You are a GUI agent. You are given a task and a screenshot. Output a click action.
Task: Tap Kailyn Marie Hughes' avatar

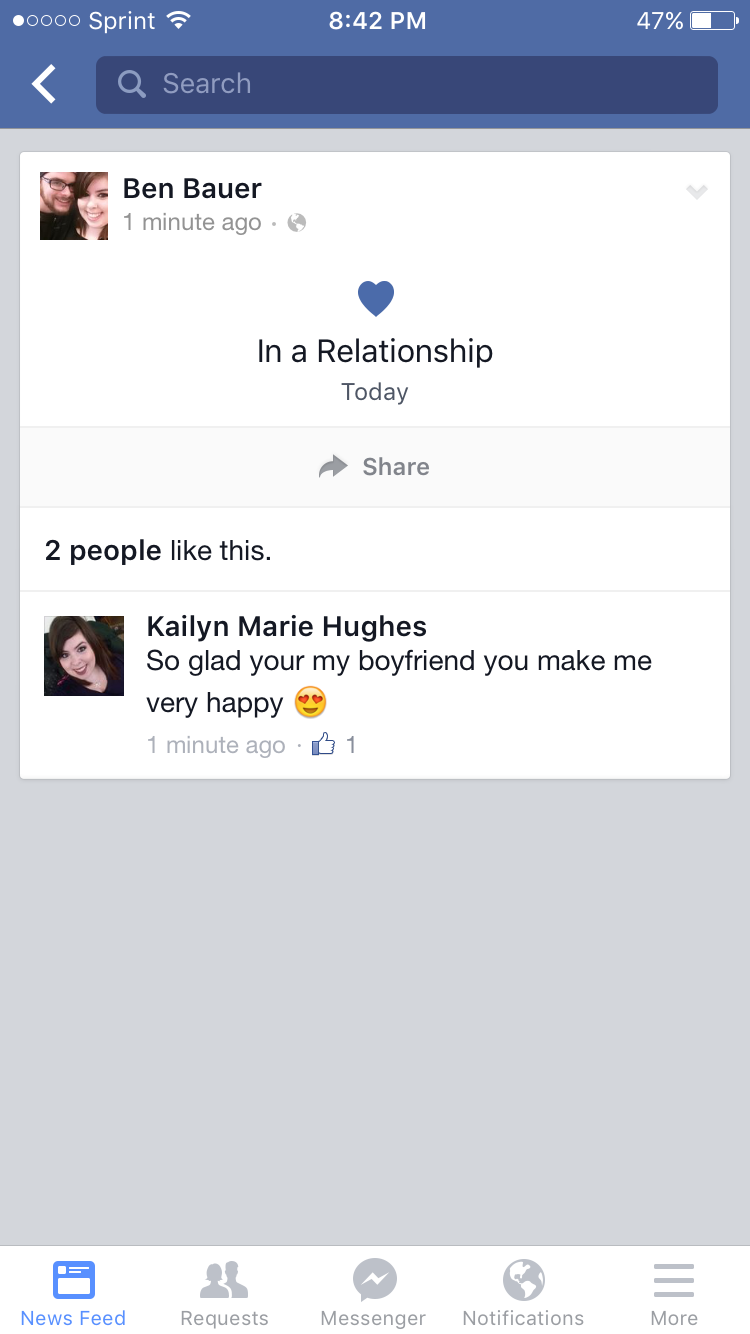[84, 656]
